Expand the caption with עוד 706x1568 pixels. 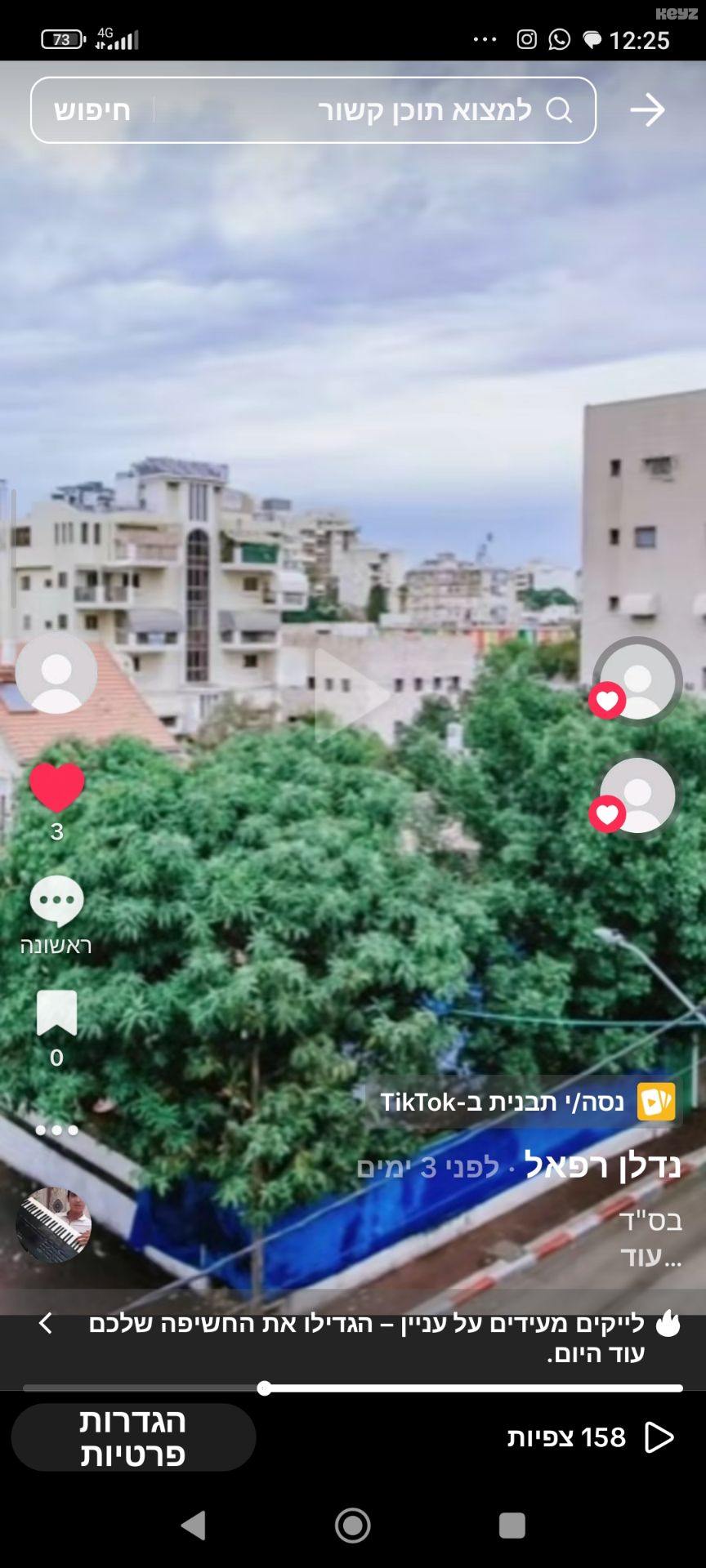[650, 1256]
